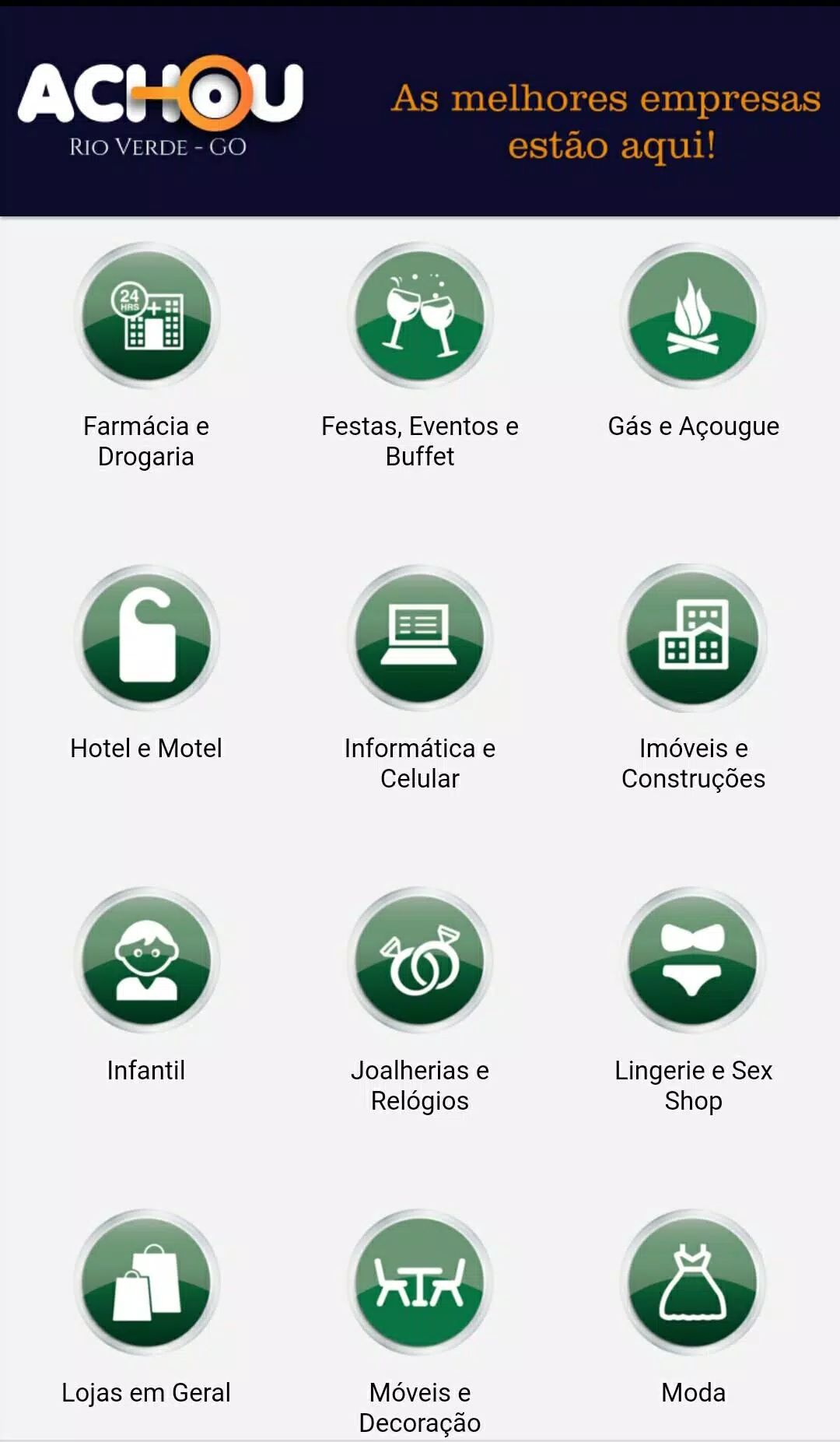This screenshot has height=1442, width=840.
Task: Open Gás e Açougue category
Action: point(693,316)
